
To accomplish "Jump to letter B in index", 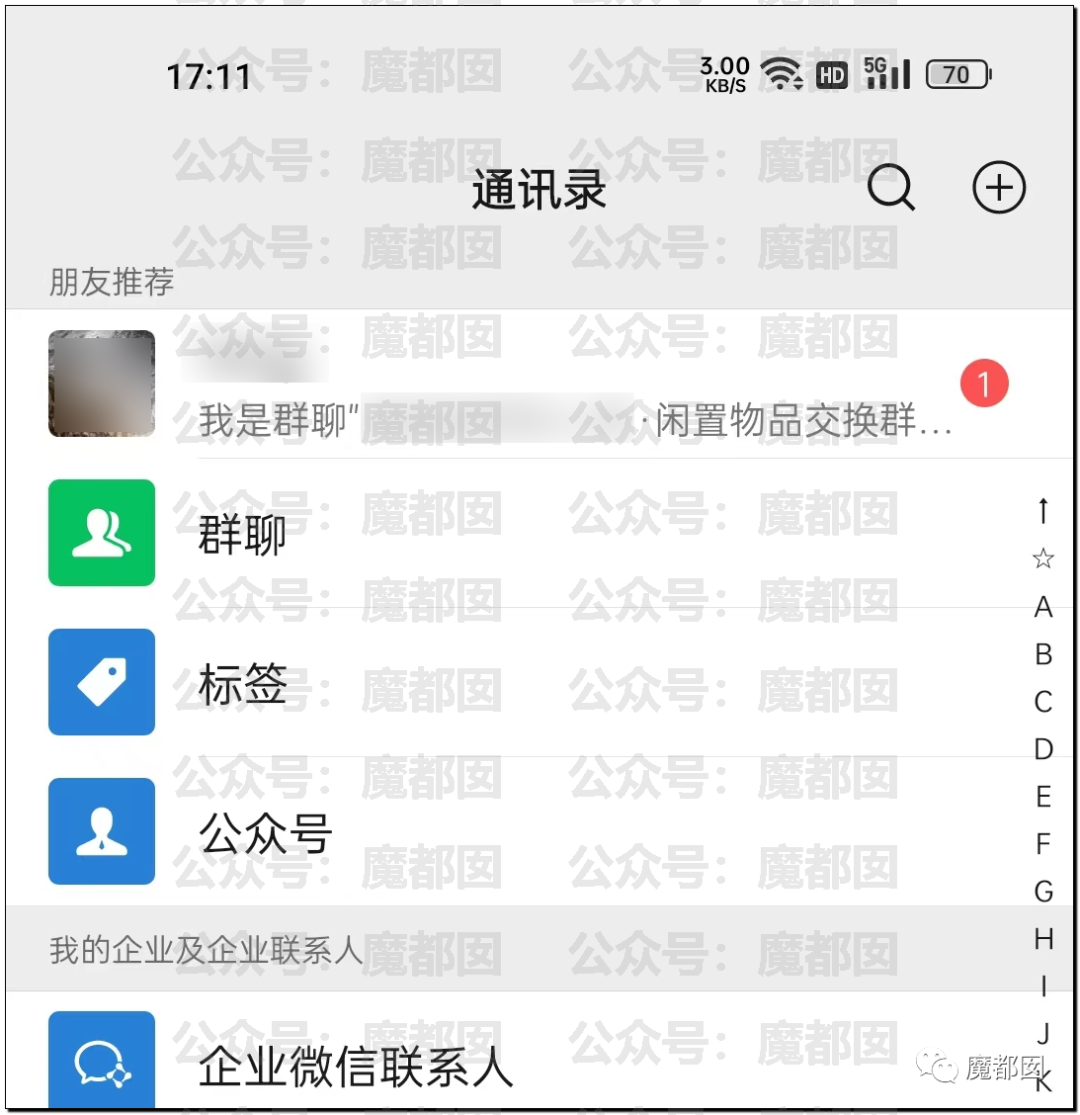I will pyautogui.click(x=1043, y=655).
